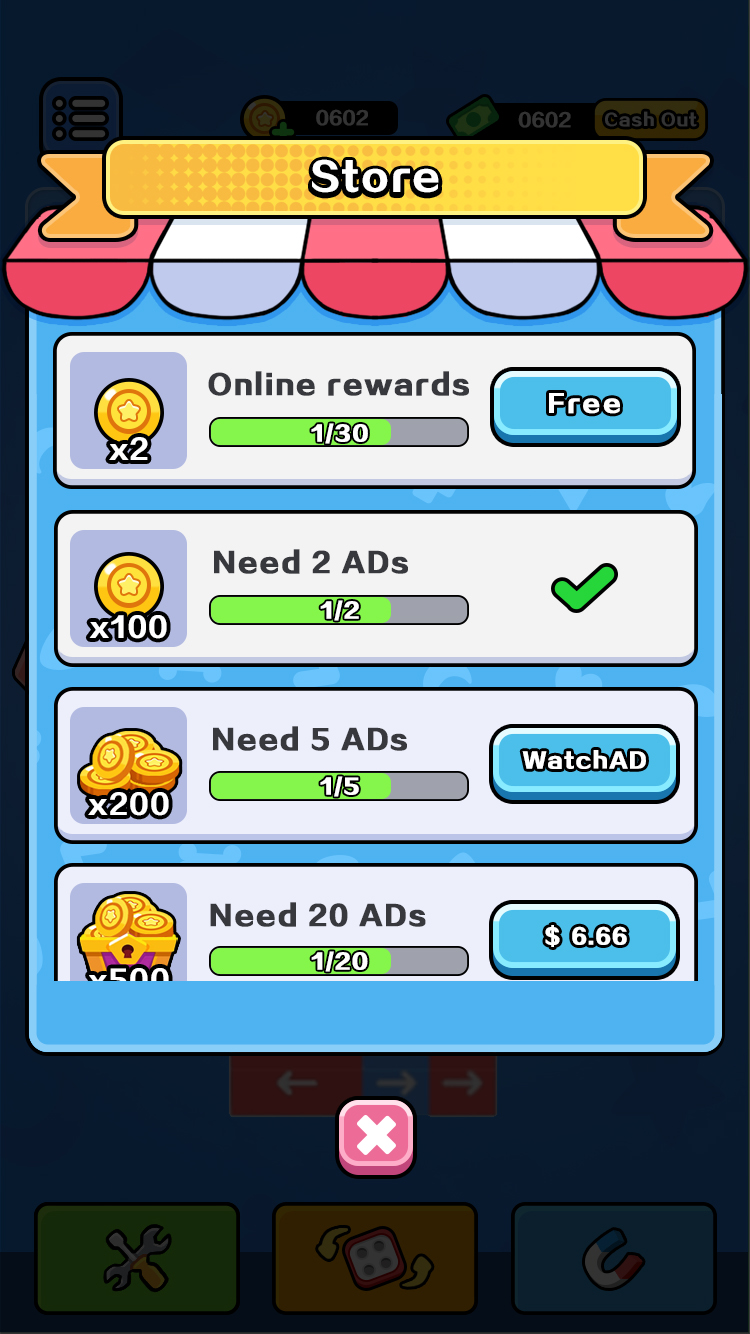
Task: Tap WatchAD for the x200 coins
Action: [x=585, y=761]
